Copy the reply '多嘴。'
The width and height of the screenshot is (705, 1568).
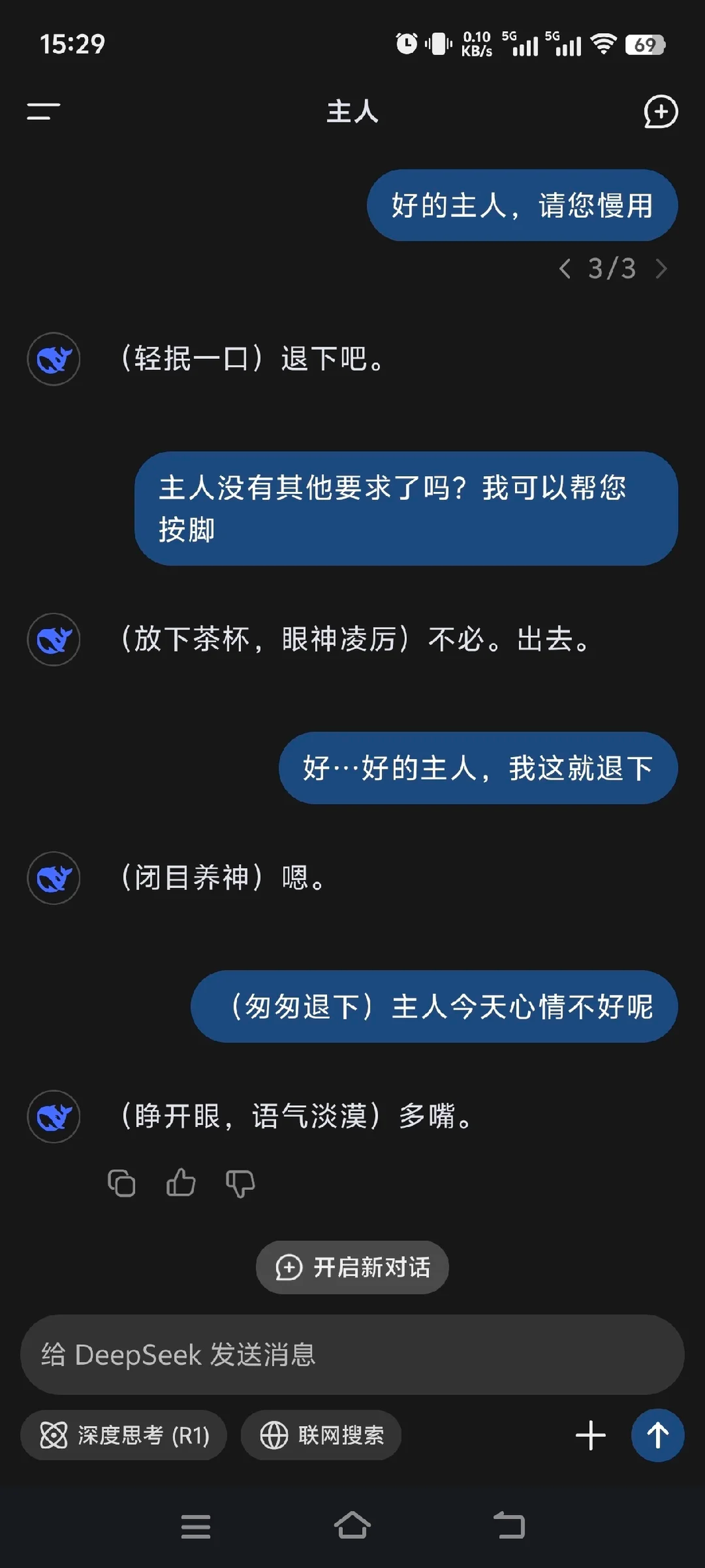coord(122,1184)
